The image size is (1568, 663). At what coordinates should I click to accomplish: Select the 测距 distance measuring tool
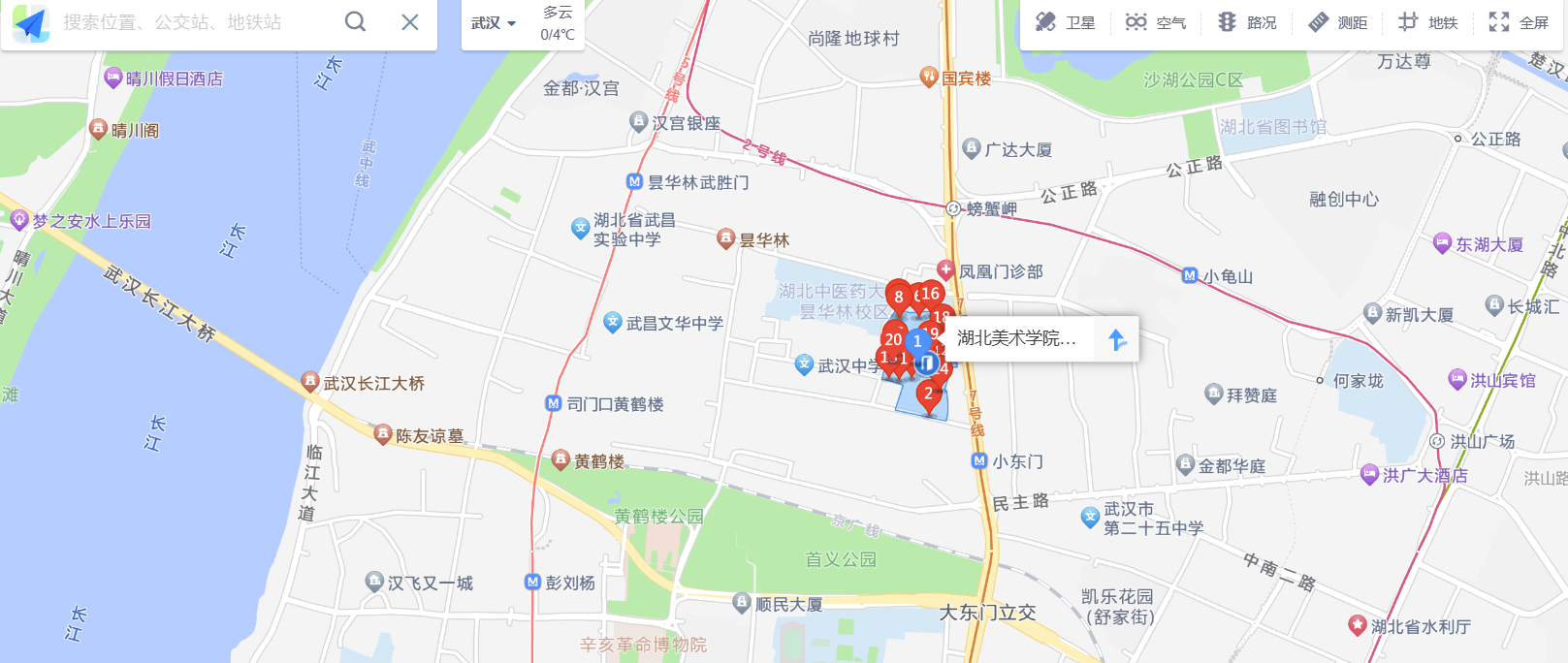[1338, 22]
